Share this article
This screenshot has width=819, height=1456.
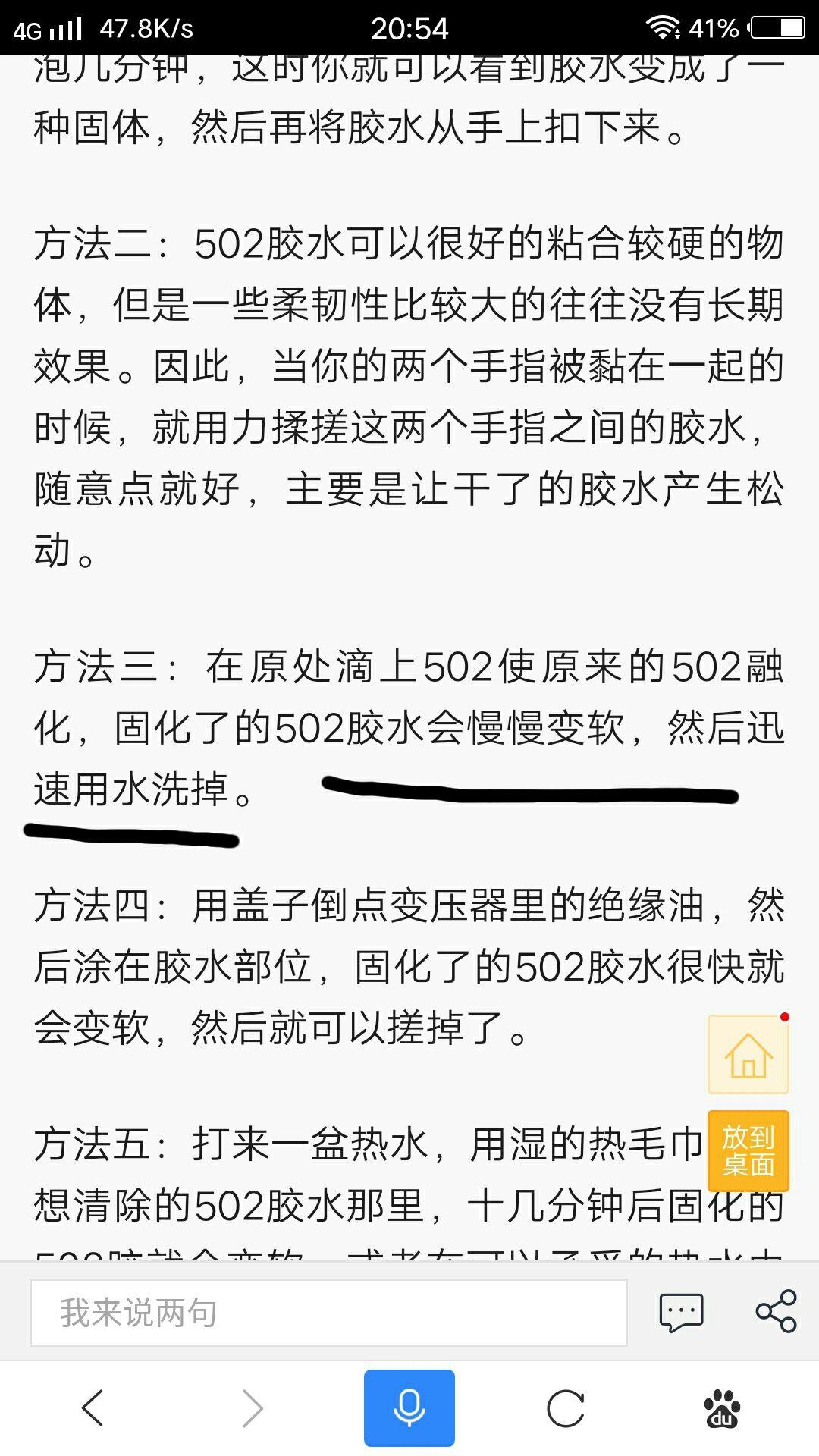point(776,1311)
